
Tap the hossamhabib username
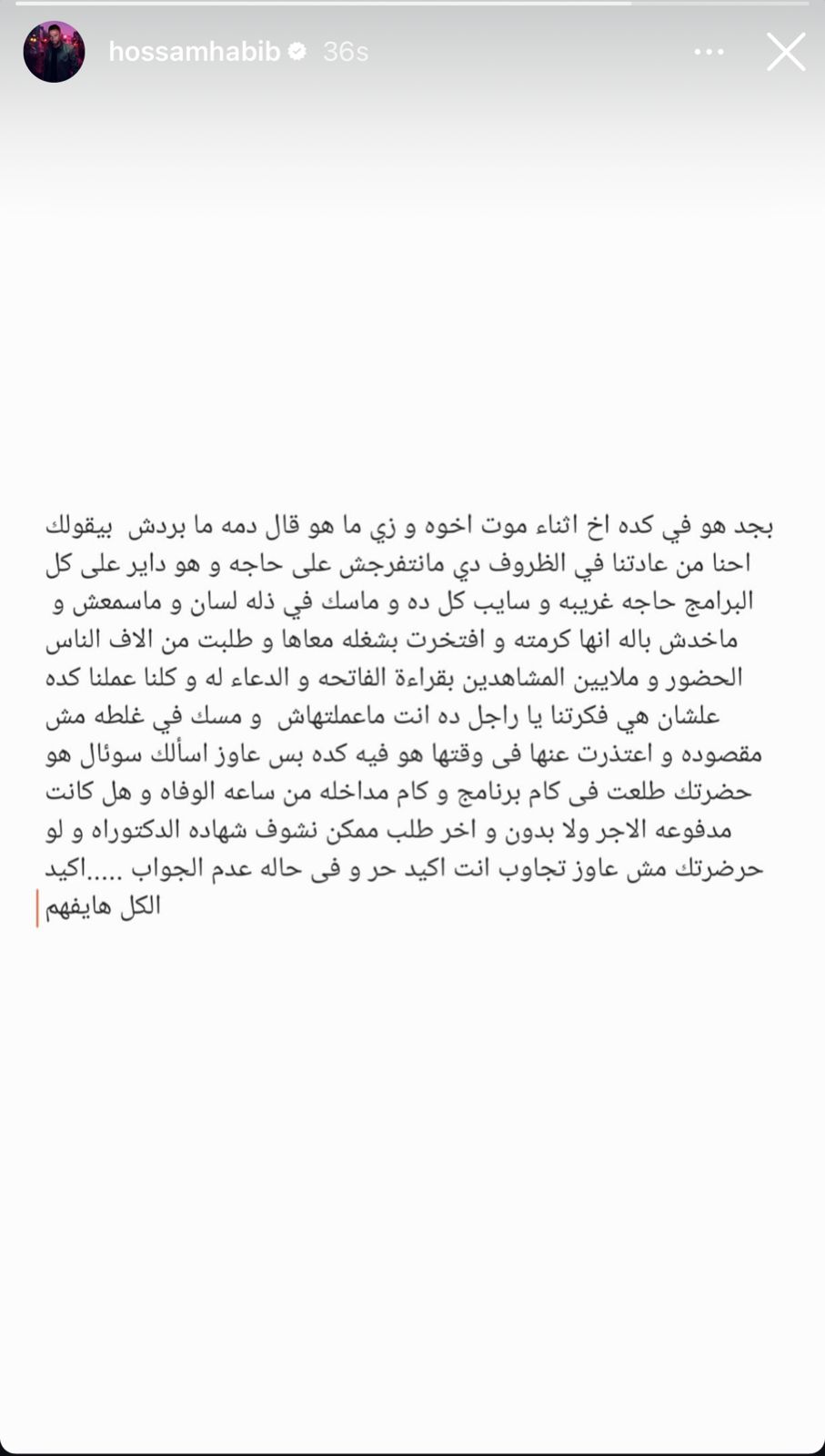coord(194,52)
